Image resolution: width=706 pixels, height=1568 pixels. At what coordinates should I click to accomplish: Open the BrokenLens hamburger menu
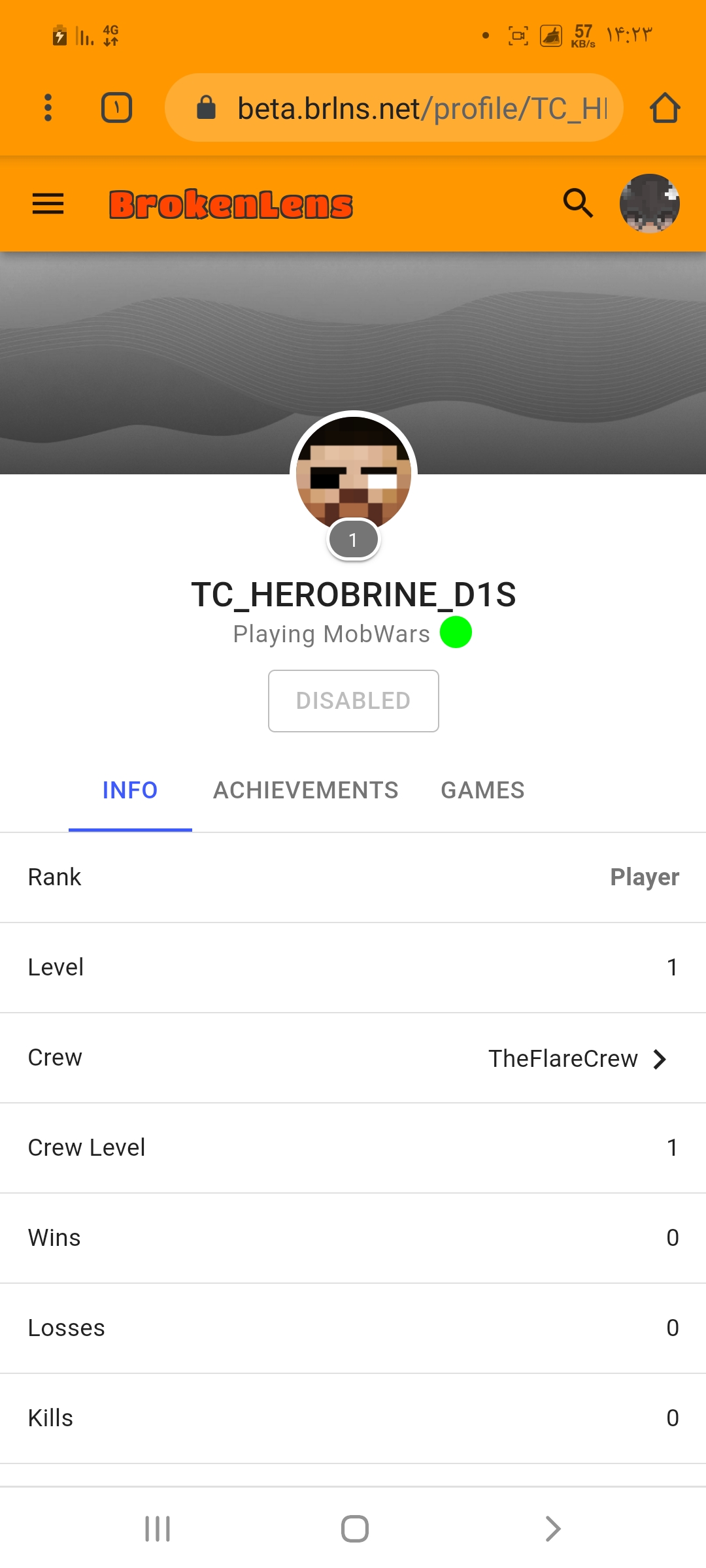click(x=48, y=204)
